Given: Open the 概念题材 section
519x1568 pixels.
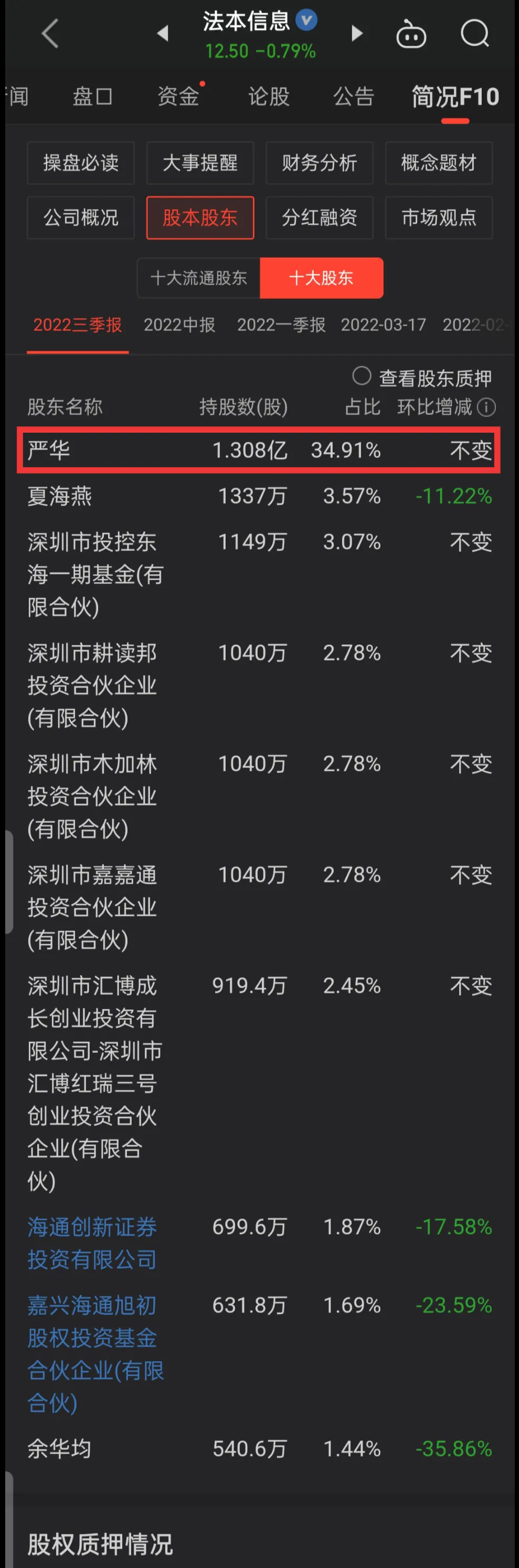Looking at the screenshot, I should (439, 163).
